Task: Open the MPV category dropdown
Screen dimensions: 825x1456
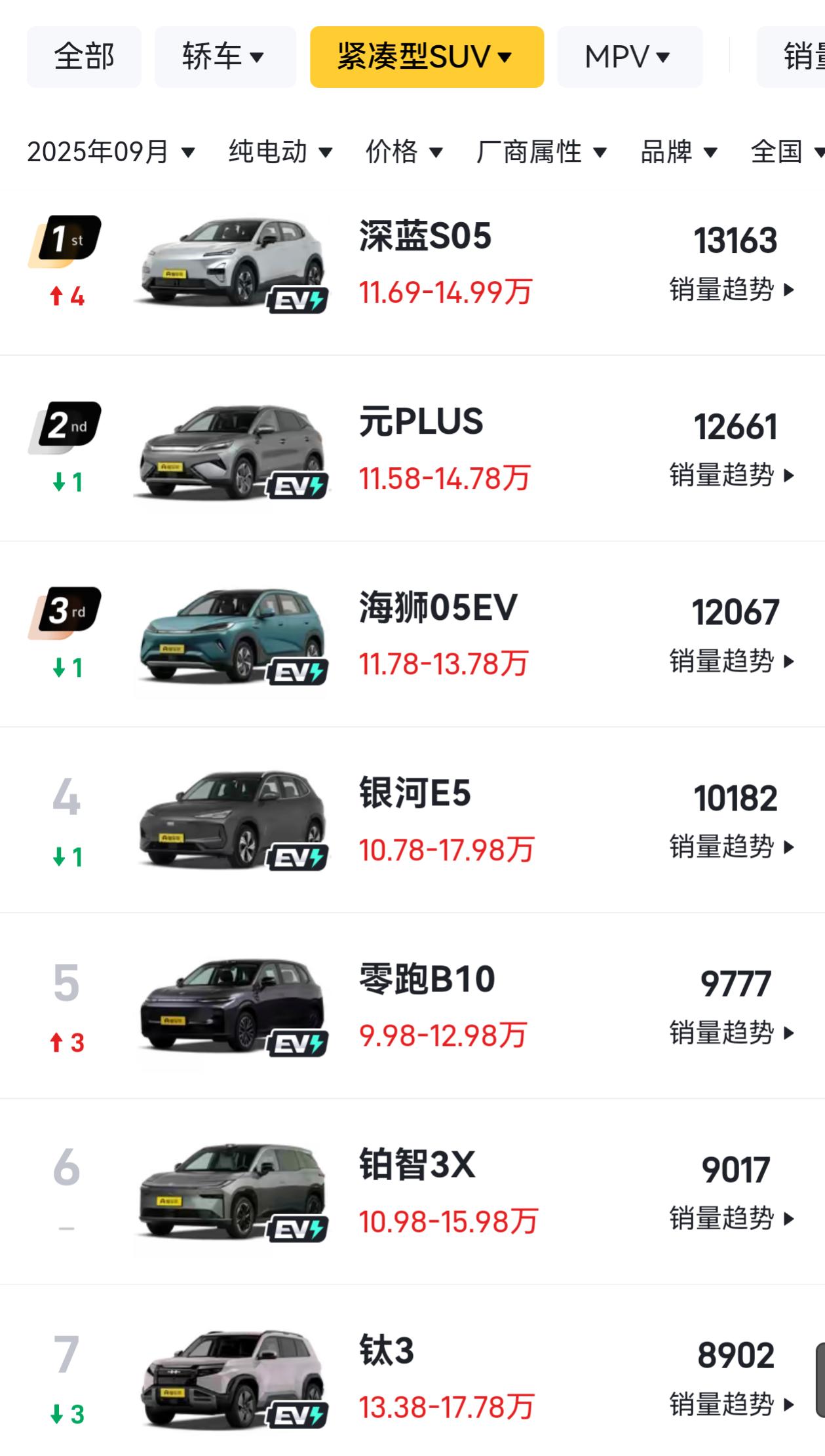Action: (x=629, y=57)
